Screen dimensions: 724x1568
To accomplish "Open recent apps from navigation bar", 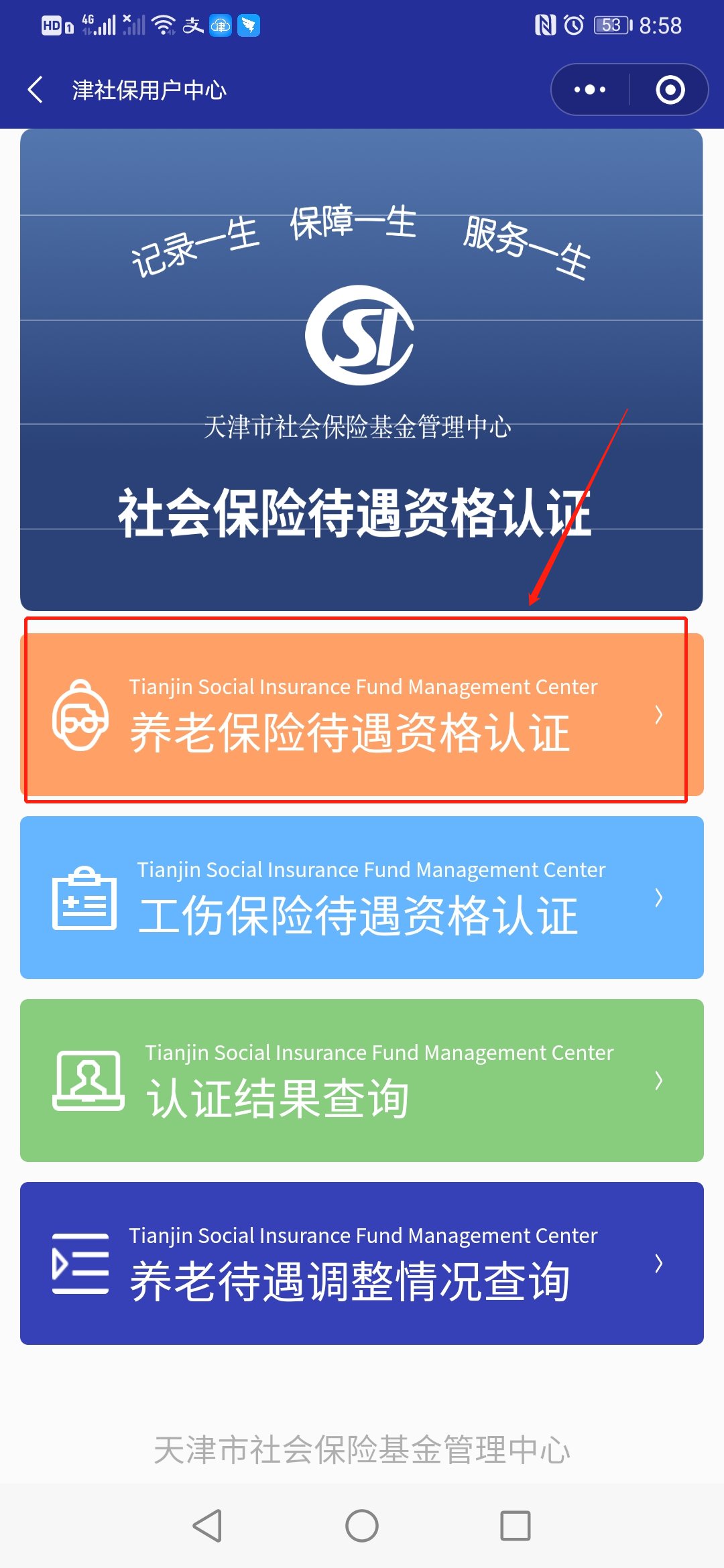I will pyautogui.click(x=516, y=1526).
